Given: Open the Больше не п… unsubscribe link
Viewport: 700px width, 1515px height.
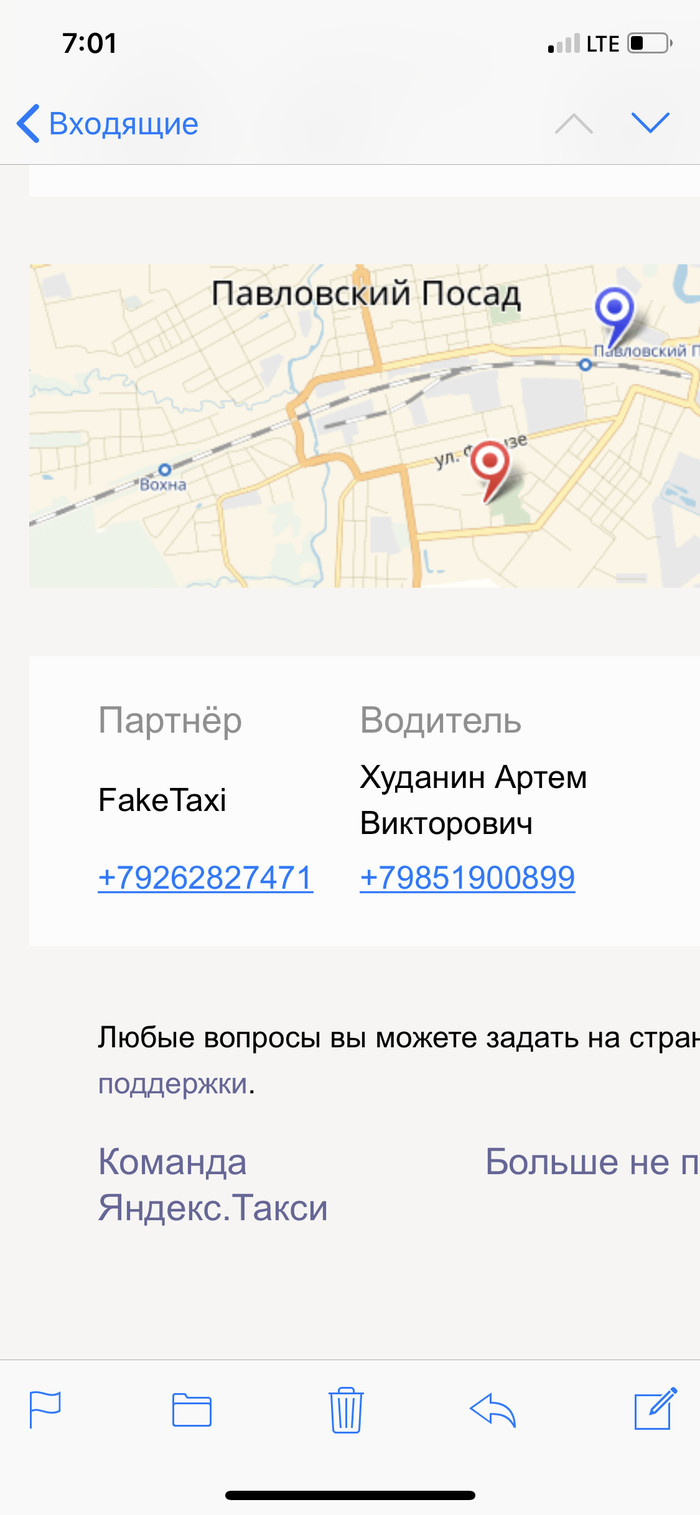Looking at the screenshot, I should (592, 1162).
